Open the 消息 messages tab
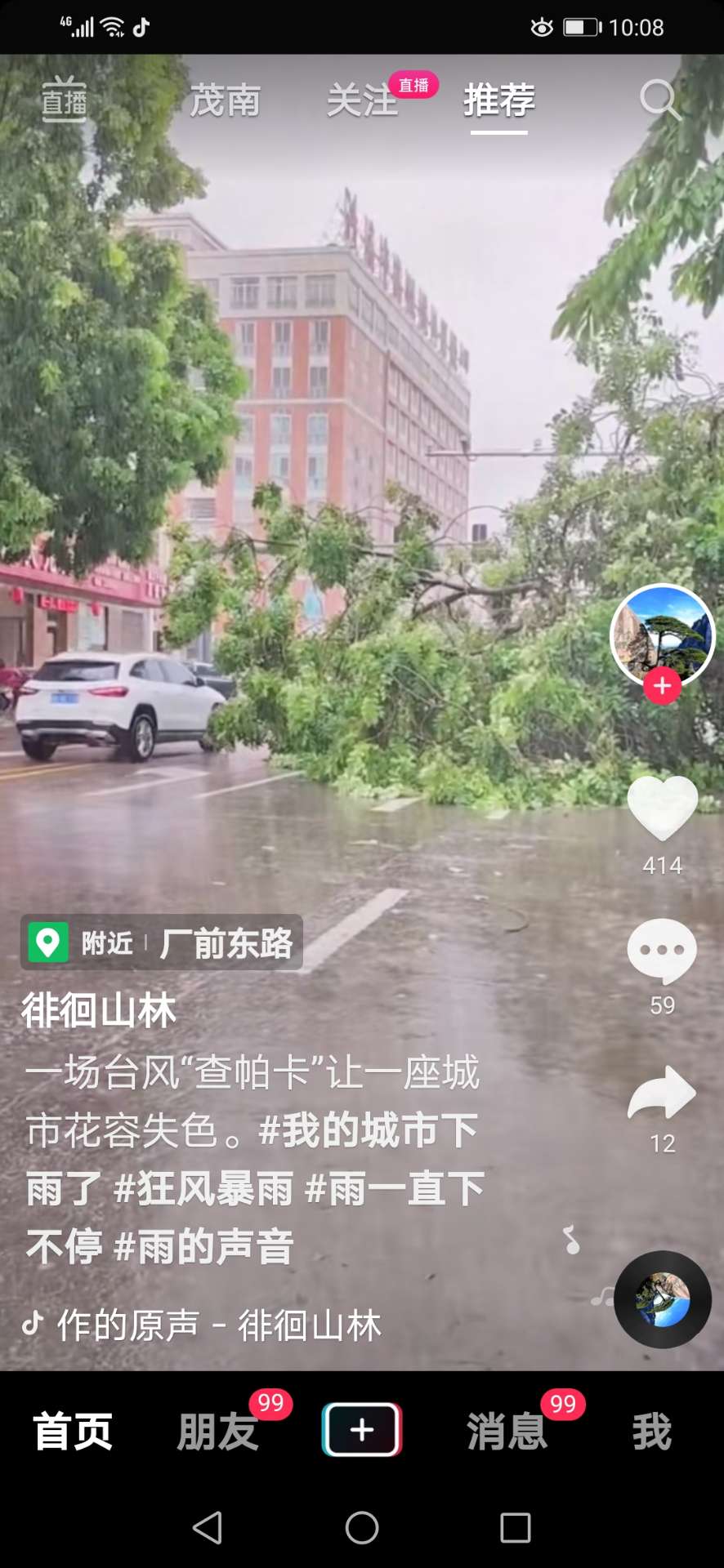 507,1432
